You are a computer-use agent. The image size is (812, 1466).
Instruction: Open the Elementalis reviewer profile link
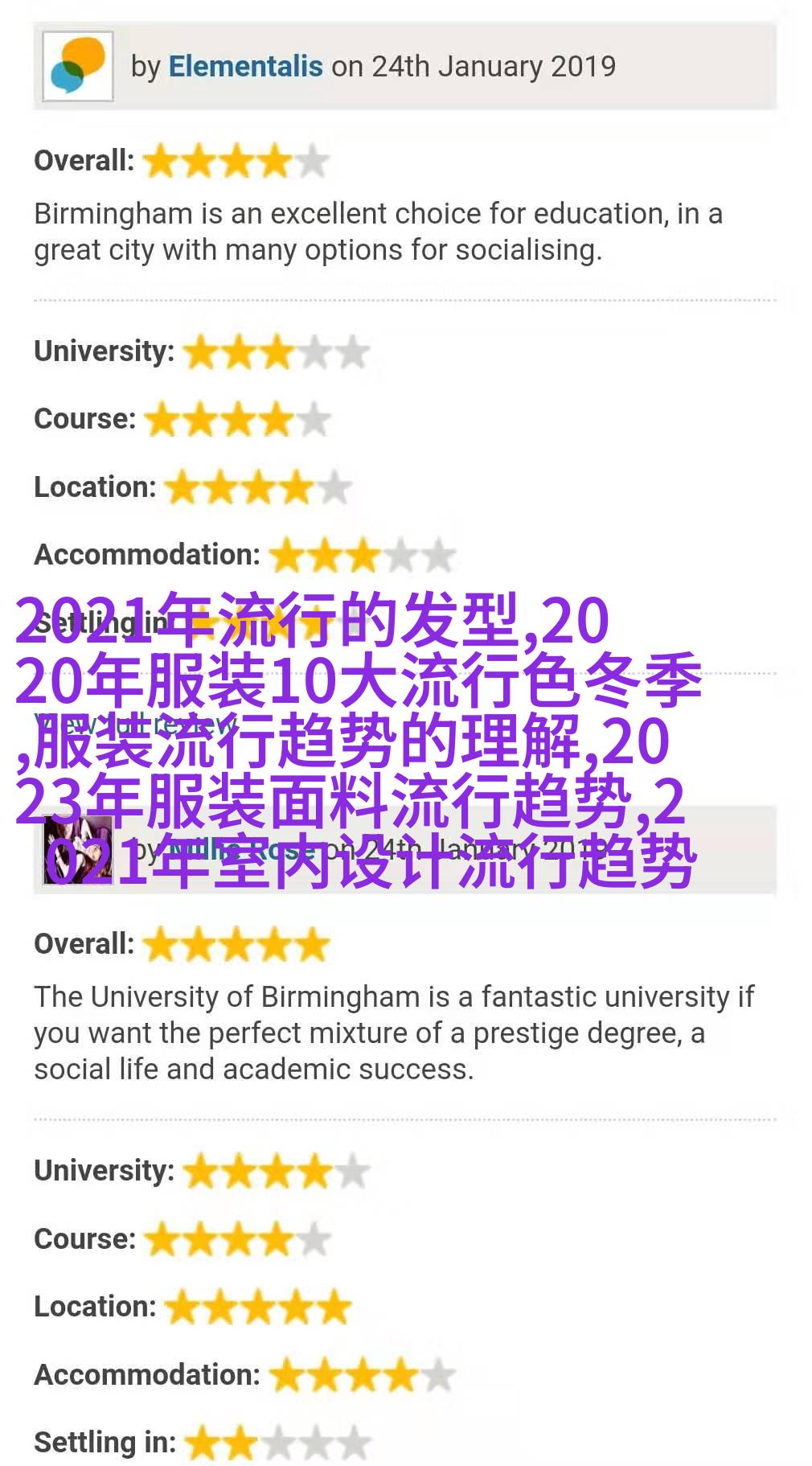click(245, 66)
